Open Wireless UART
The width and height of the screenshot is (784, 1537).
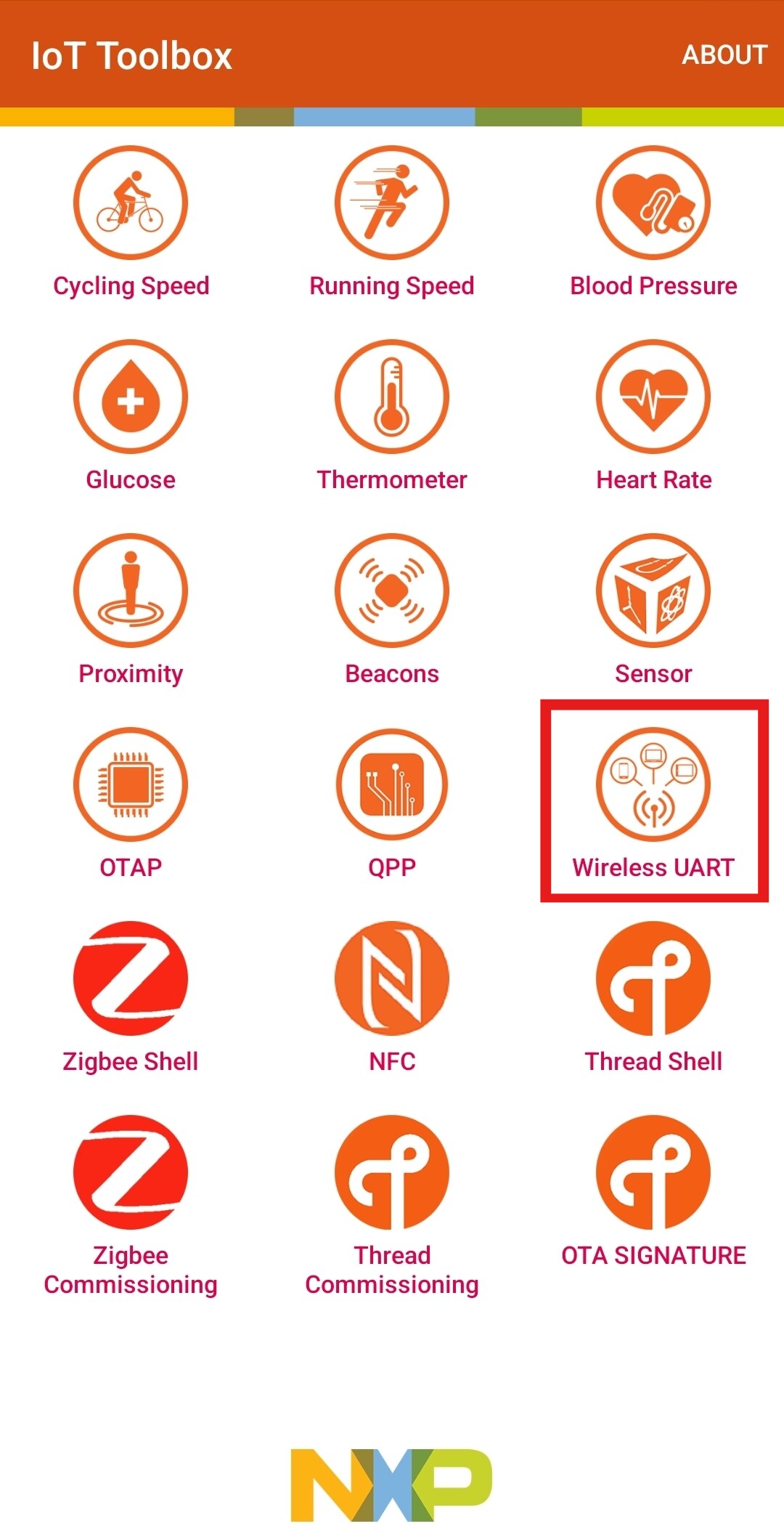653,784
